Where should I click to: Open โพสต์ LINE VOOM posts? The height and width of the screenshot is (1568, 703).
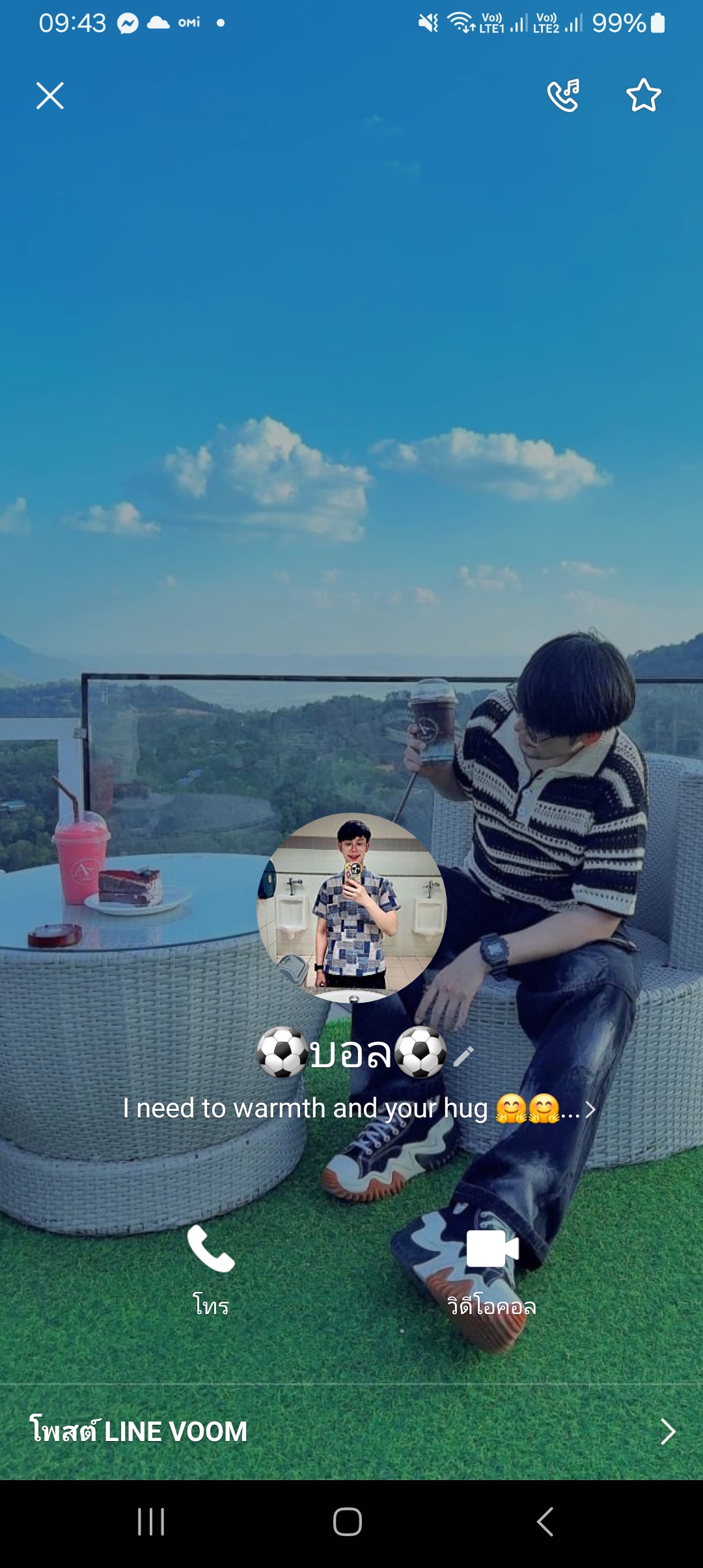pos(351,1431)
